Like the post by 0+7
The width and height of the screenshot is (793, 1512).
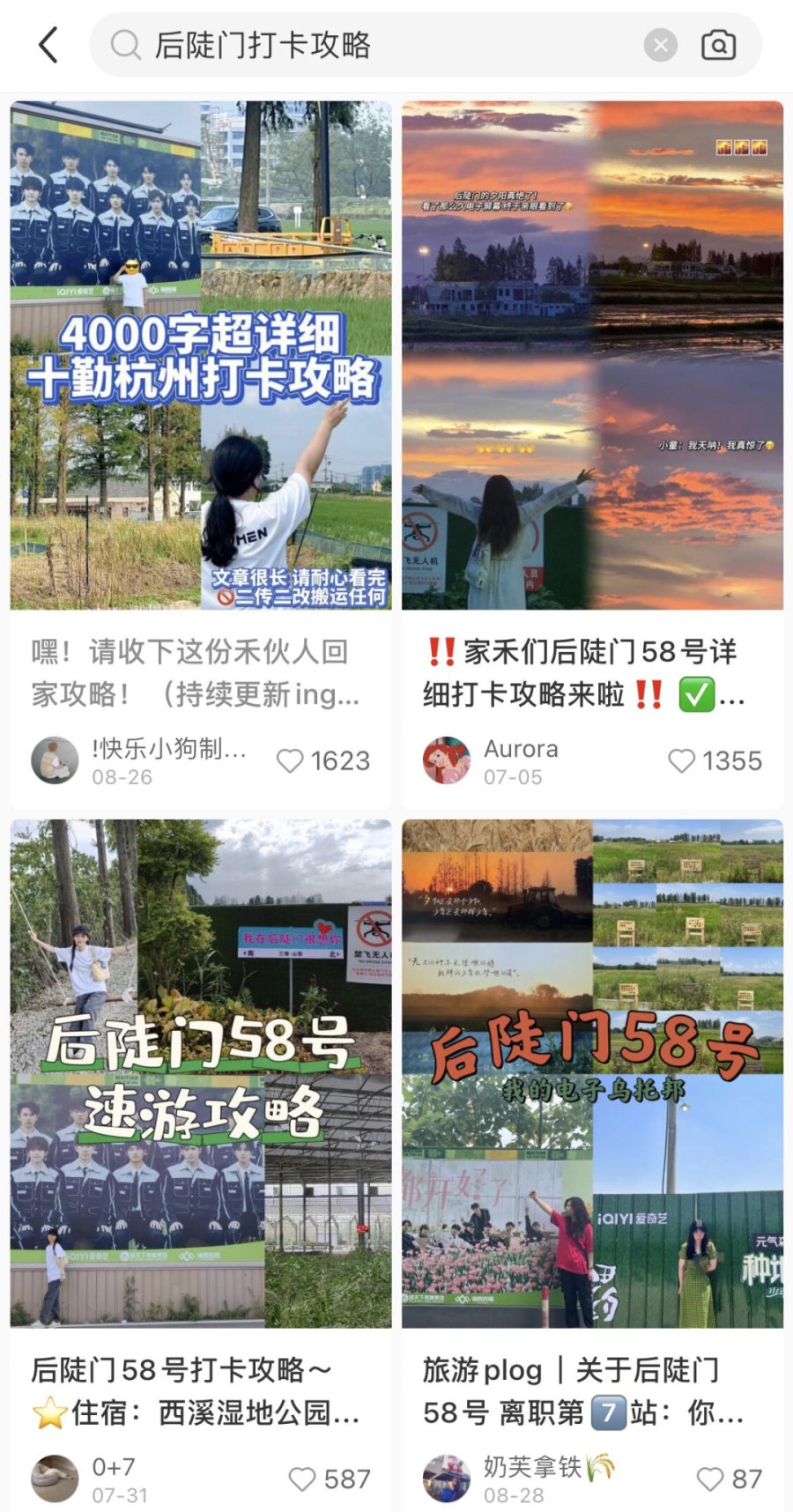click(302, 1479)
